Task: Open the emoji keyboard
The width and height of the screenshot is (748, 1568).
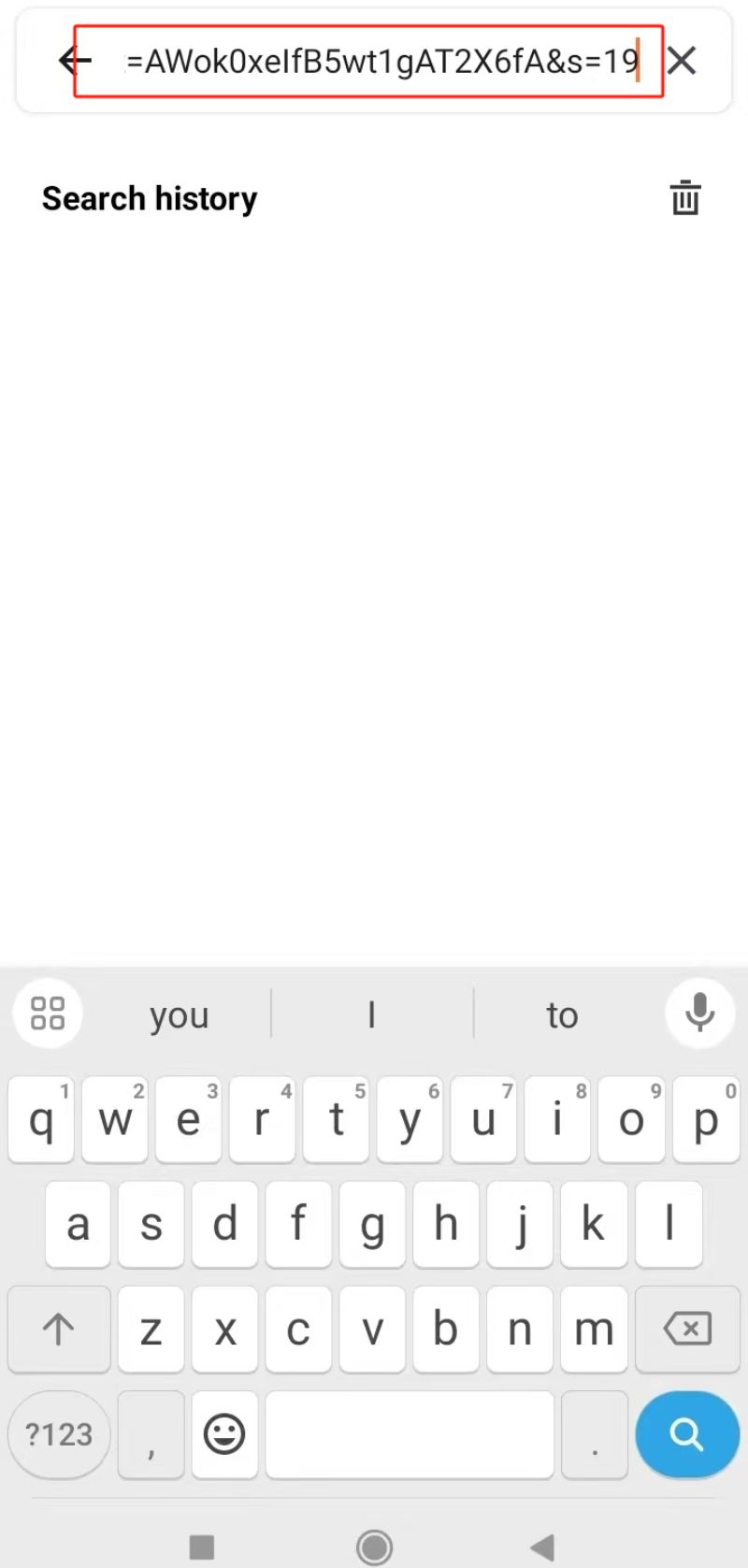Action: coord(224,1433)
